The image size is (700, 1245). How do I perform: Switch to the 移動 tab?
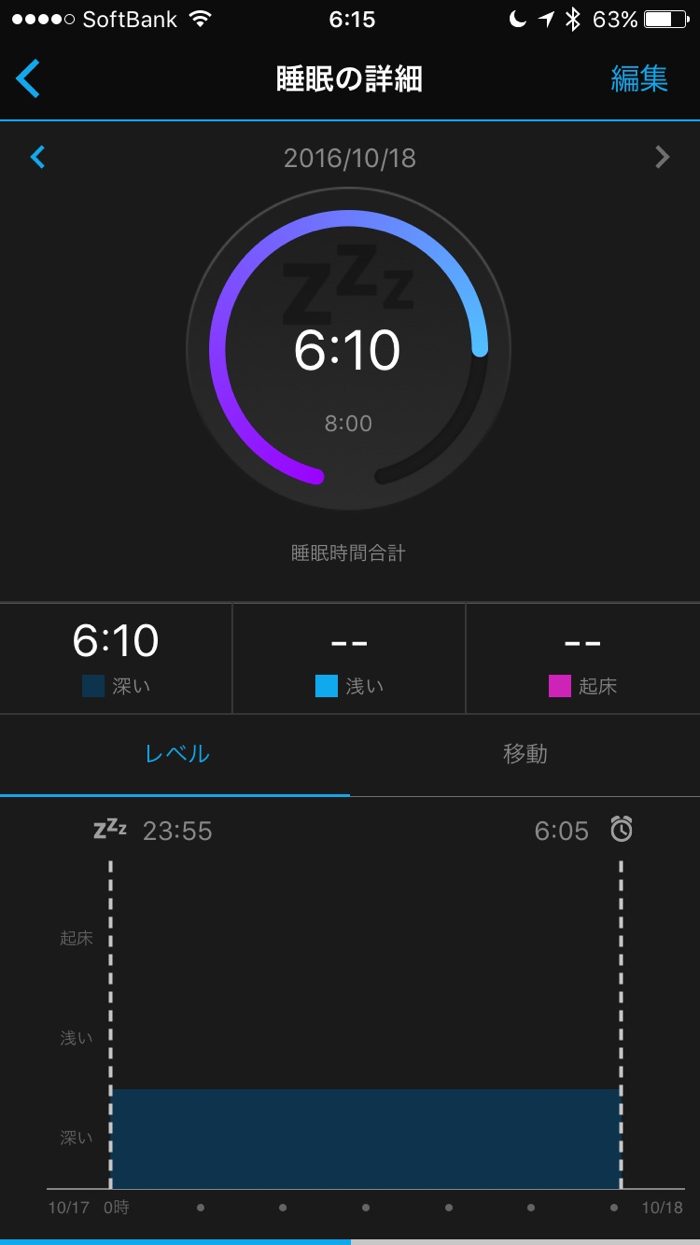(524, 754)
